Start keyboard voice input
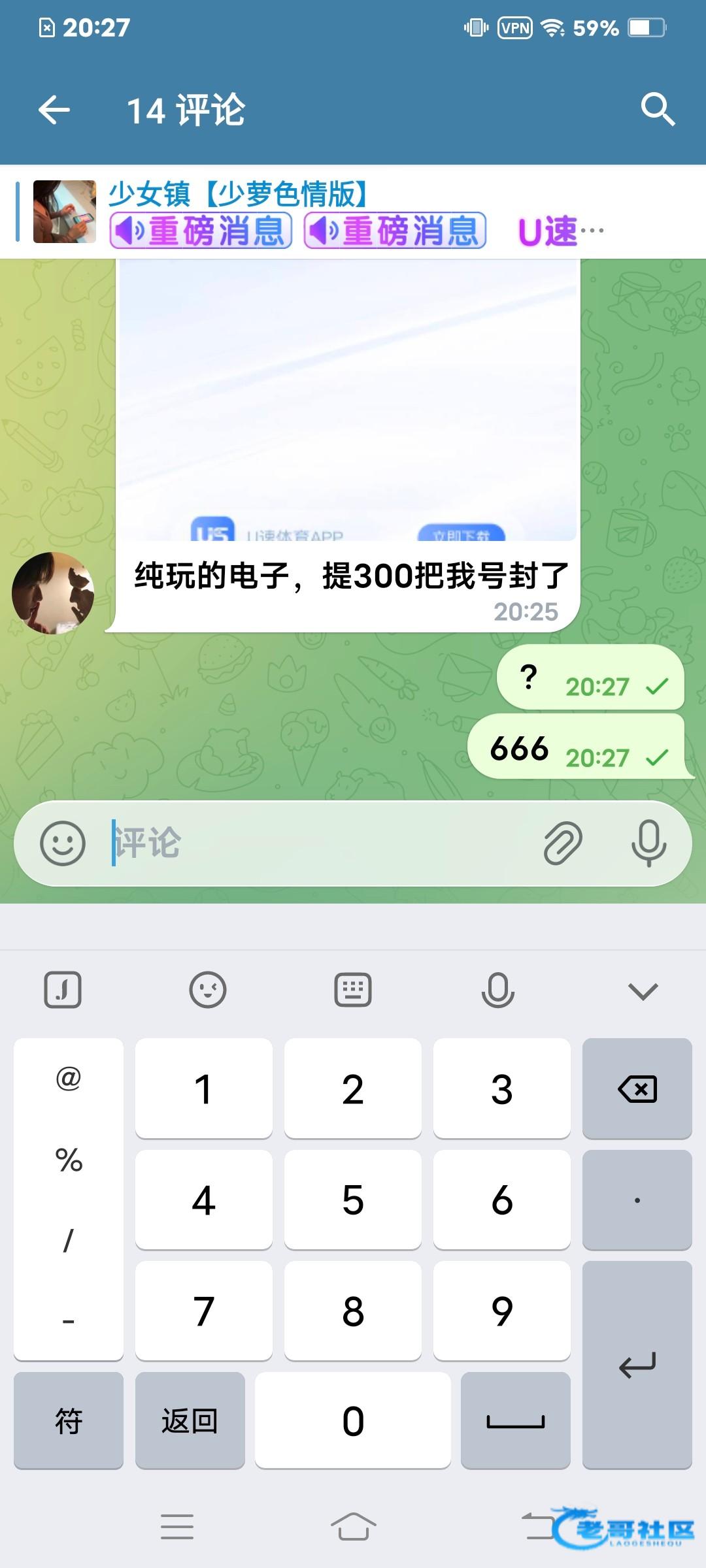 (x=498, y=990)
